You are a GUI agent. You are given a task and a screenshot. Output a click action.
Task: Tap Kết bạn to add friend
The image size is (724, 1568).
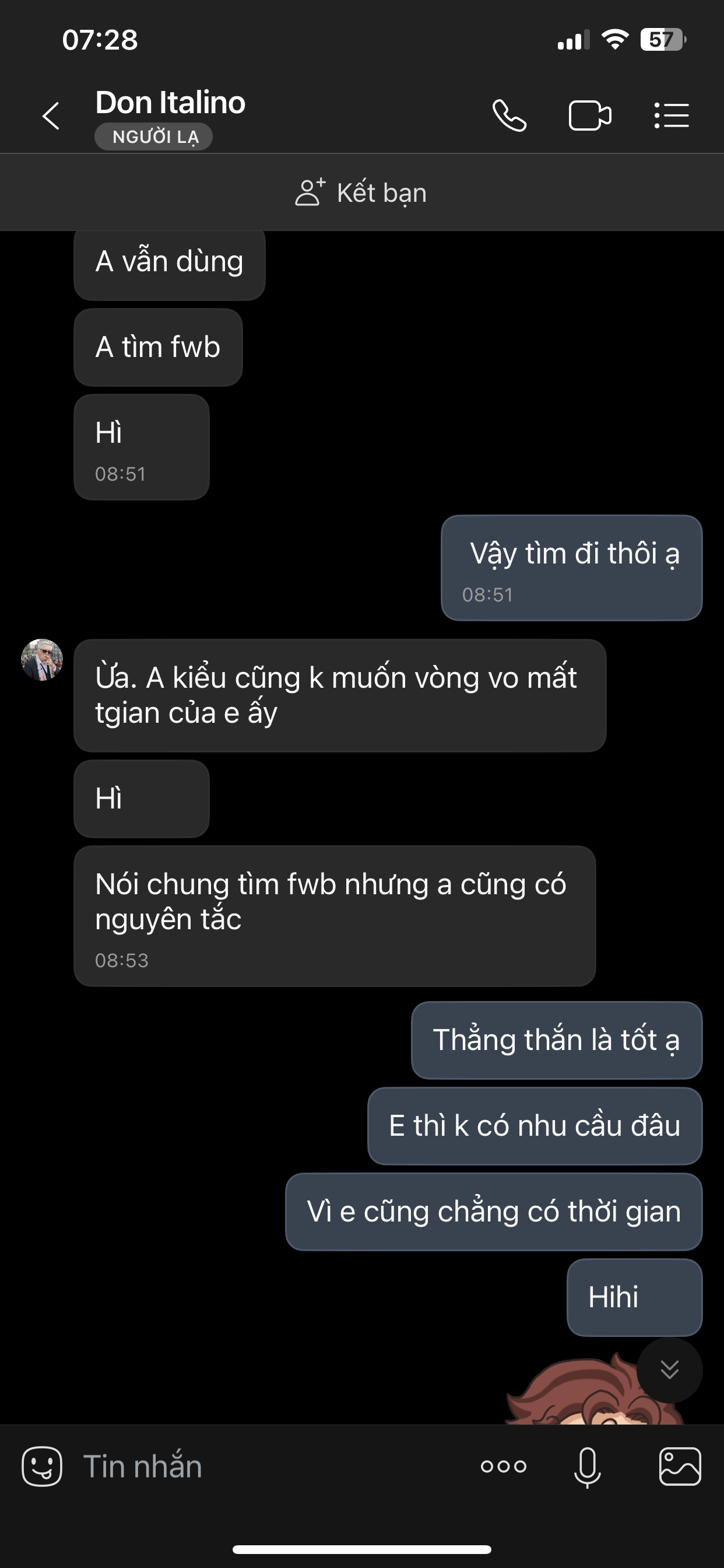click(361, 193)
